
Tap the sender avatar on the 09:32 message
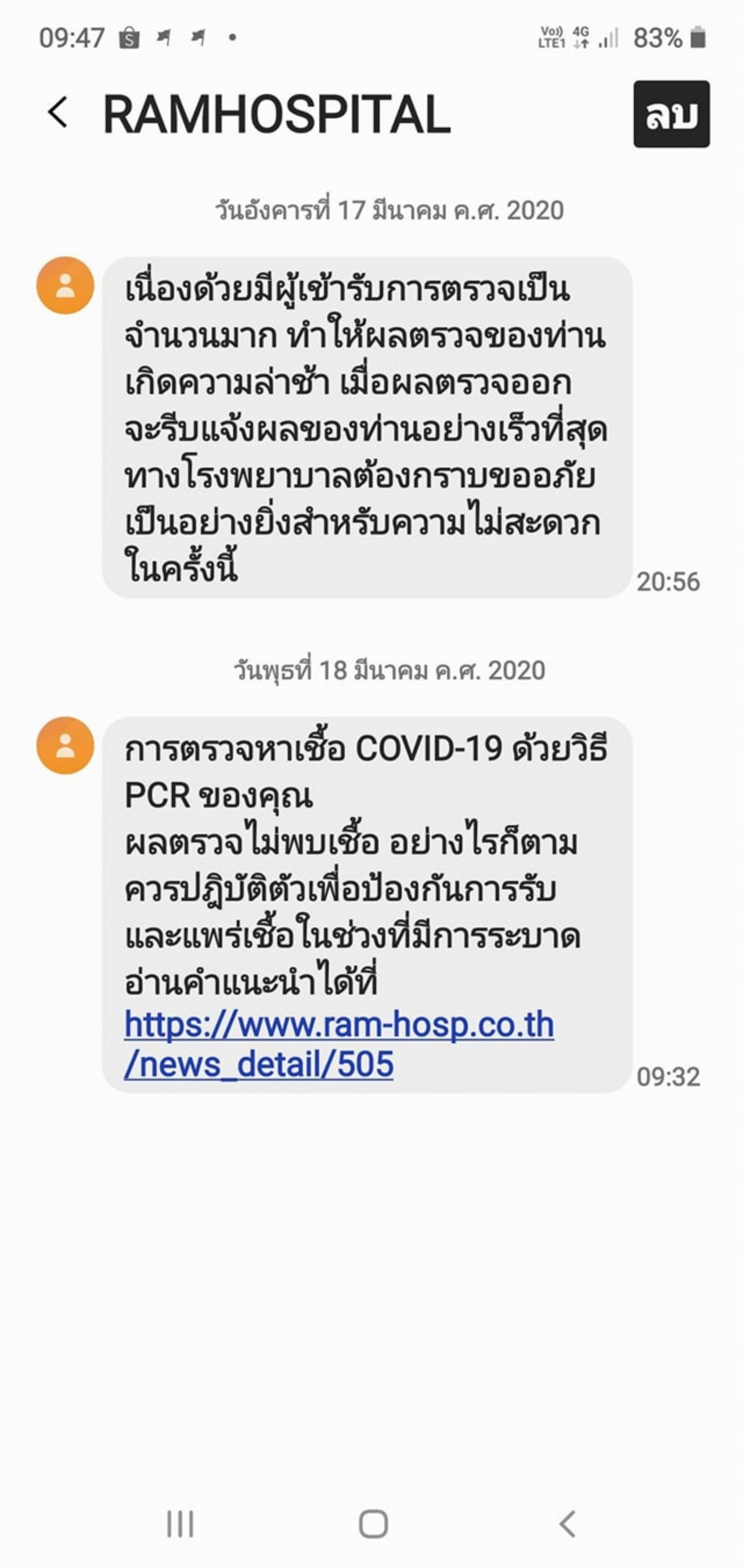tap(65, 746)
